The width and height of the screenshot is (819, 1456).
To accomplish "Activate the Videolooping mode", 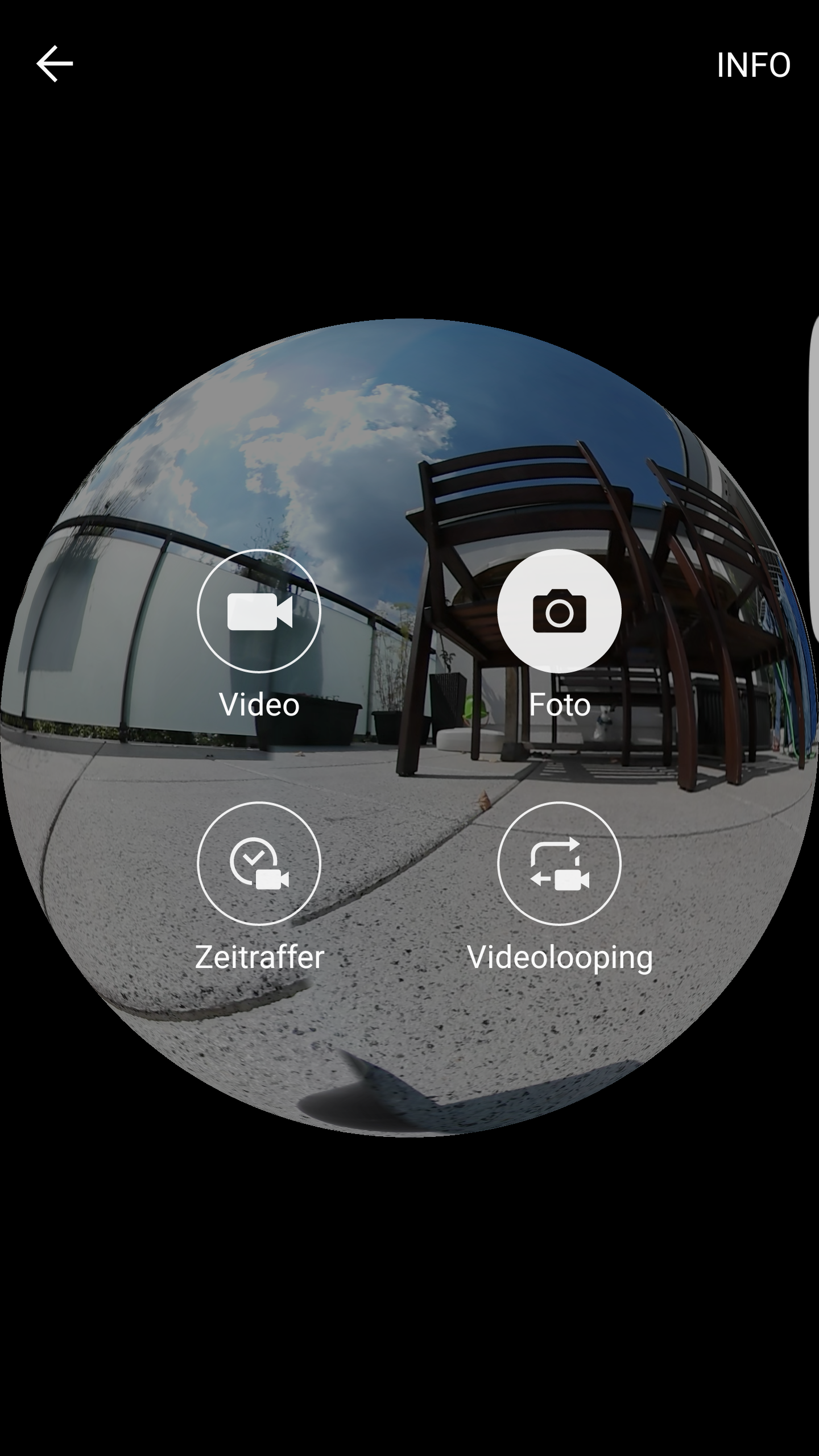I will 559,863.
